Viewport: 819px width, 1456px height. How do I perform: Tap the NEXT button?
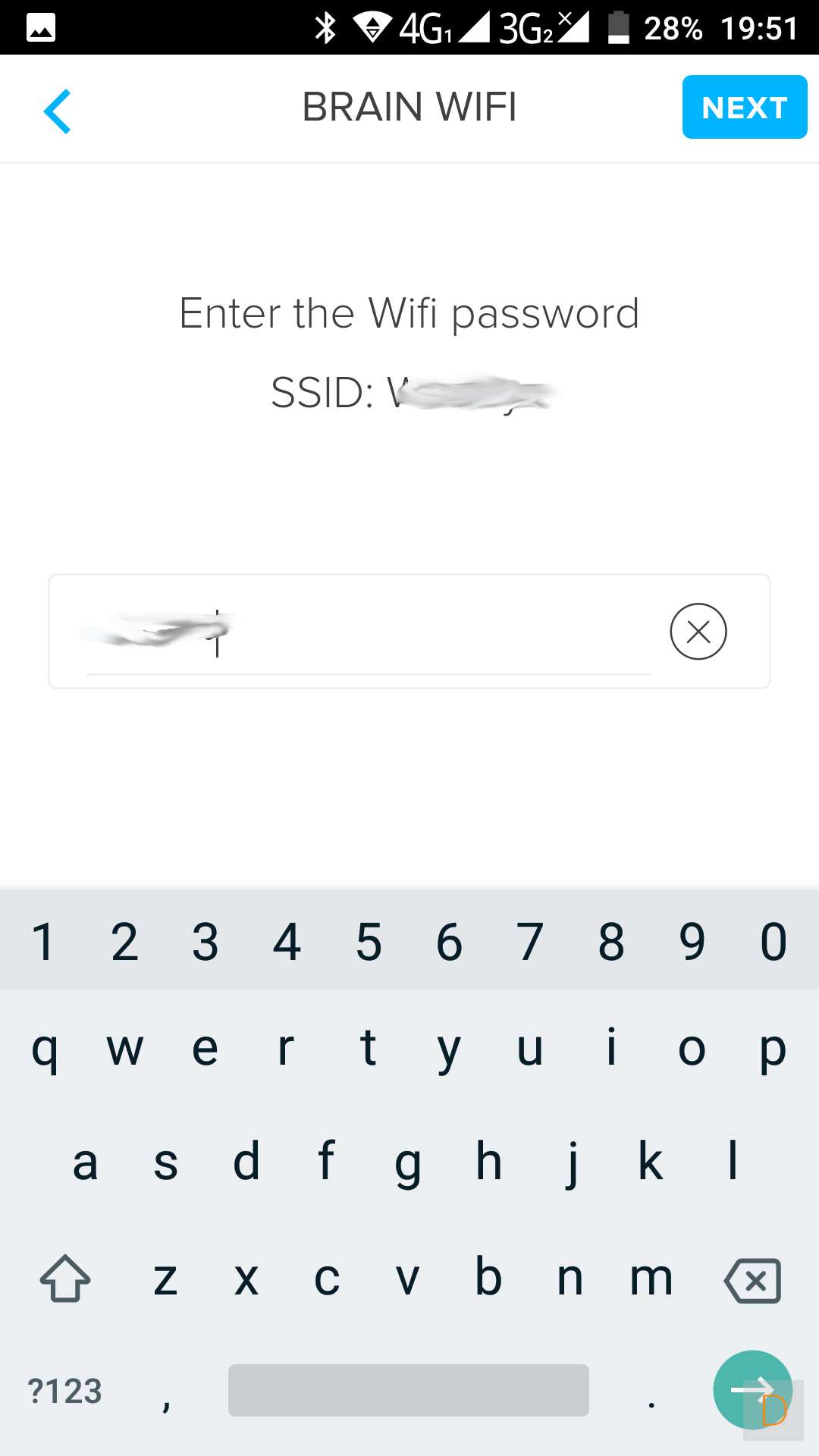pyautogui.click(x=744, y=107)
